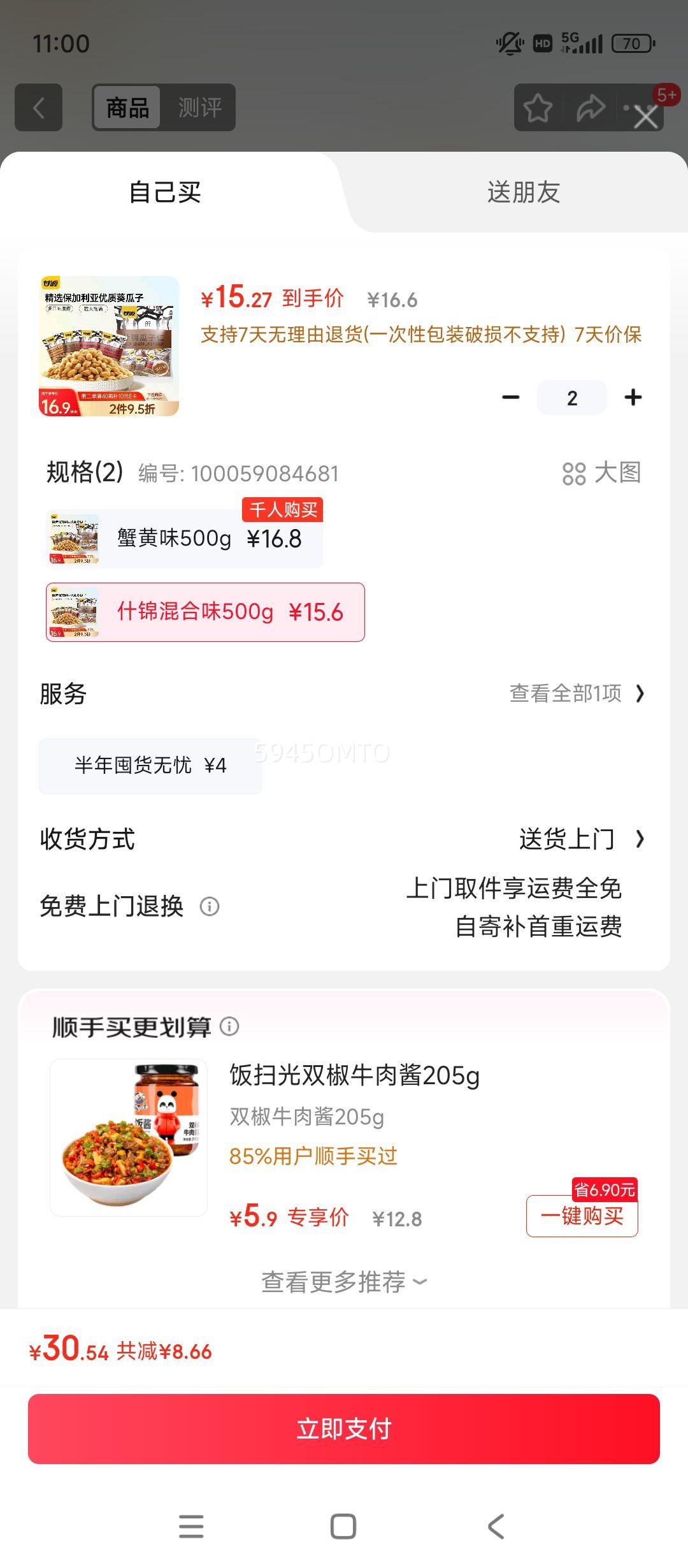This screenshot has height=1568, width=688.
Task: Close the purchase panel with the X icon
Action: pyautogui.click(x=645, y=118)
